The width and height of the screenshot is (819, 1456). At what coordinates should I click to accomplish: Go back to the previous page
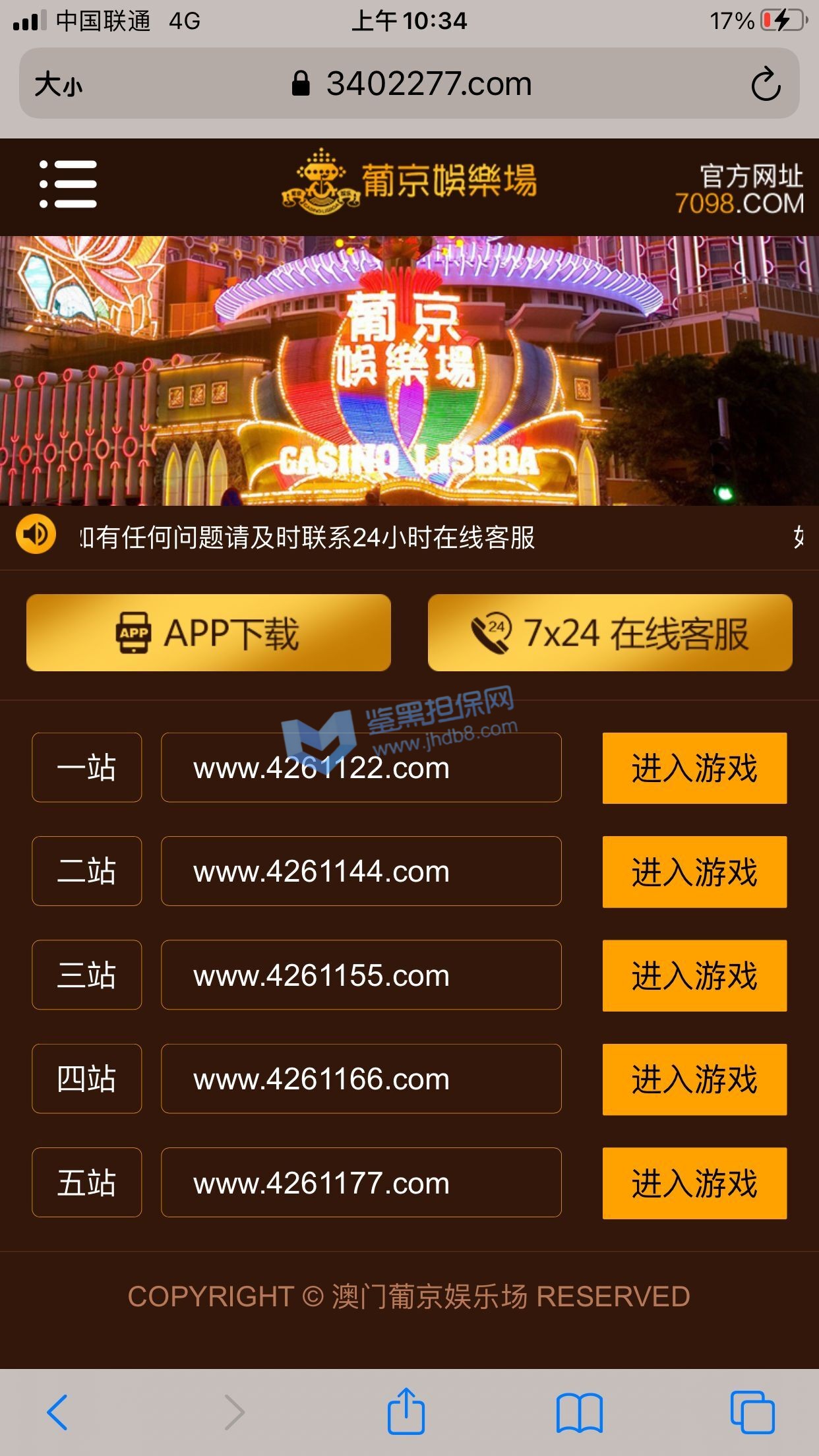click(57, 1412)
